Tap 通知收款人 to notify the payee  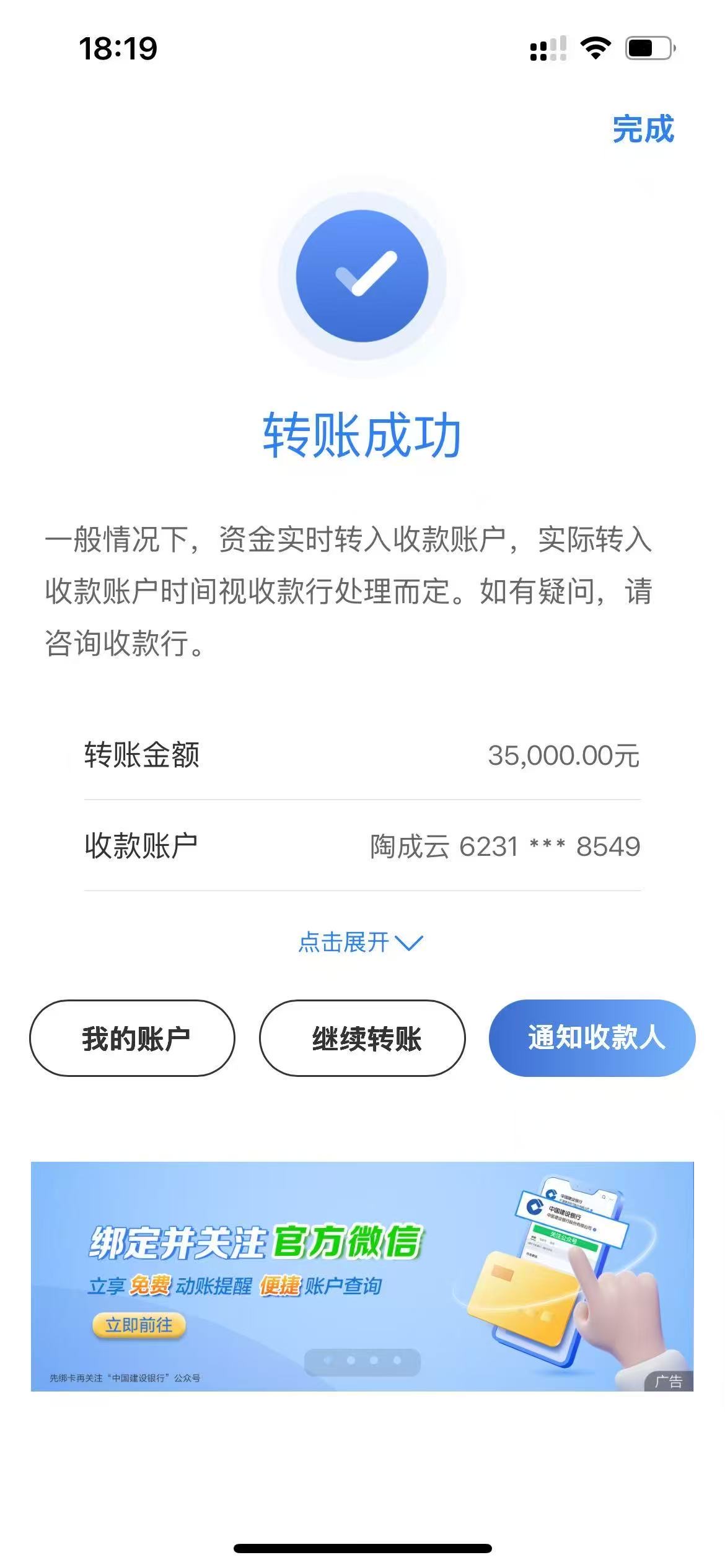(x=592, y=1038)
